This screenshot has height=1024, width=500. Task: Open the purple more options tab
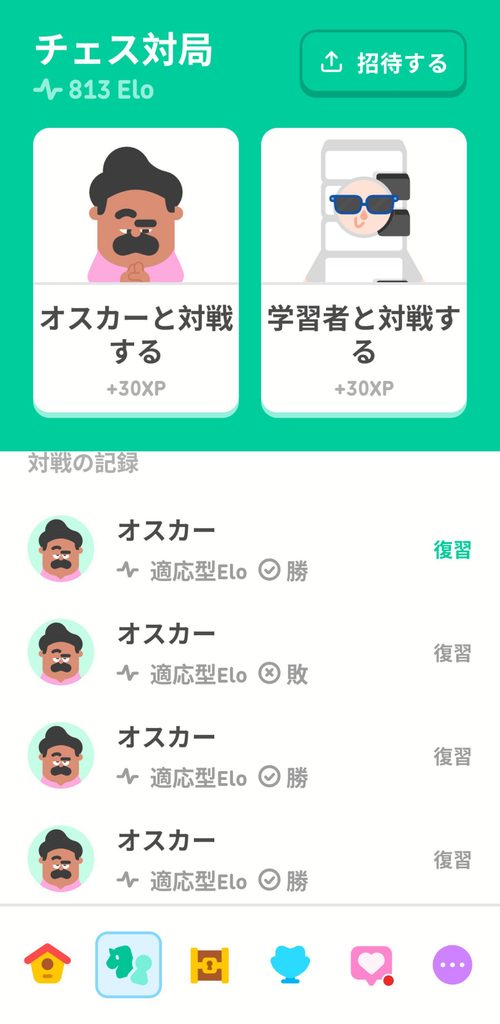point(452,965)
